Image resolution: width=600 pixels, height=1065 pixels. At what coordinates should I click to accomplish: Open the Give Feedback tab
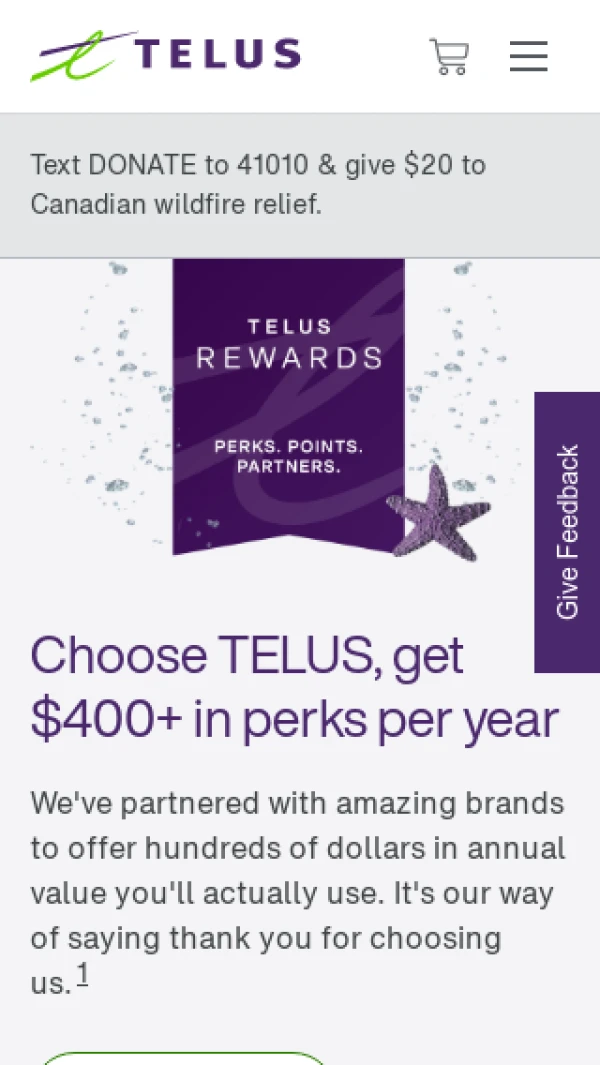[567, 532]
